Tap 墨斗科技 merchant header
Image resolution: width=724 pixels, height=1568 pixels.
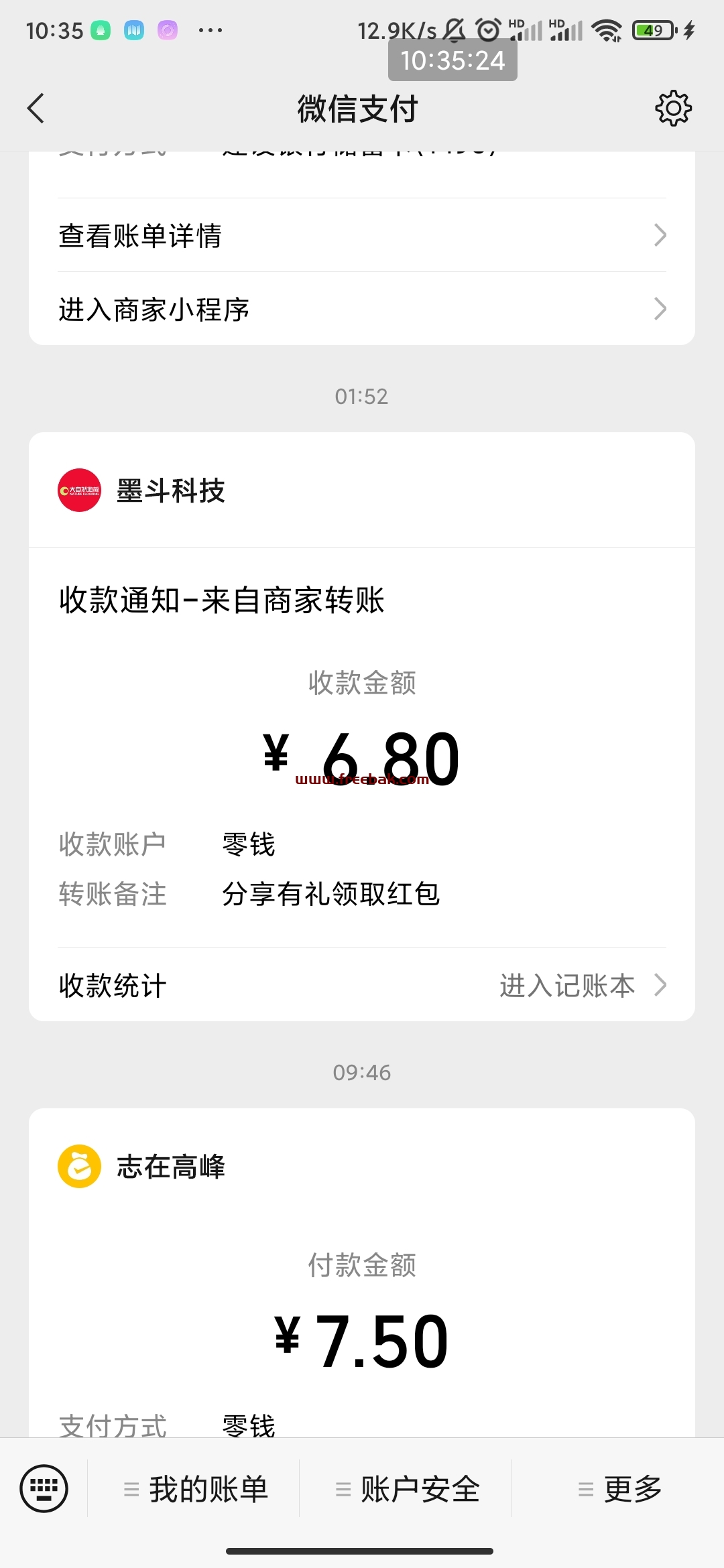point(362,491)
